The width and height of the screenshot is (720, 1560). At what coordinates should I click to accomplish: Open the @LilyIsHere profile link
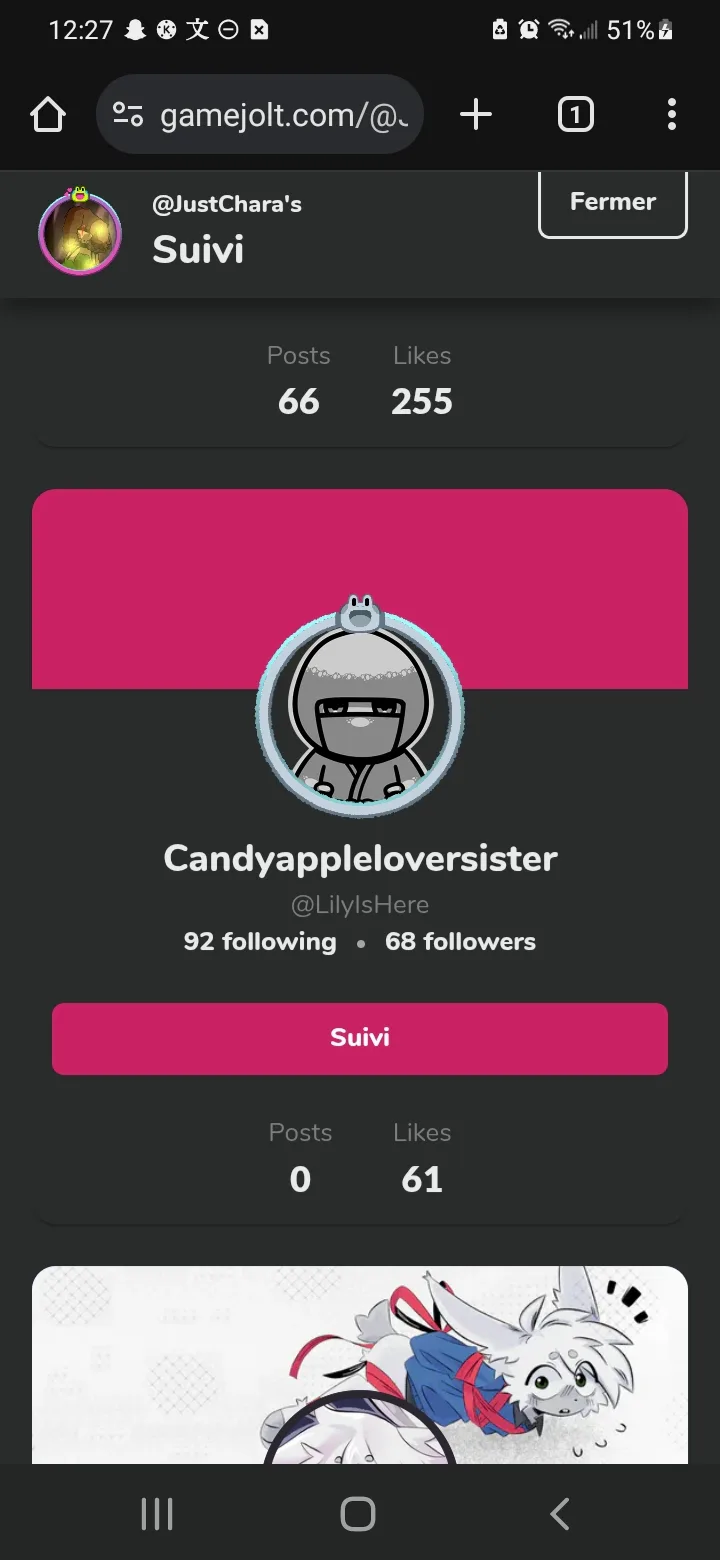tap(360, 905)
